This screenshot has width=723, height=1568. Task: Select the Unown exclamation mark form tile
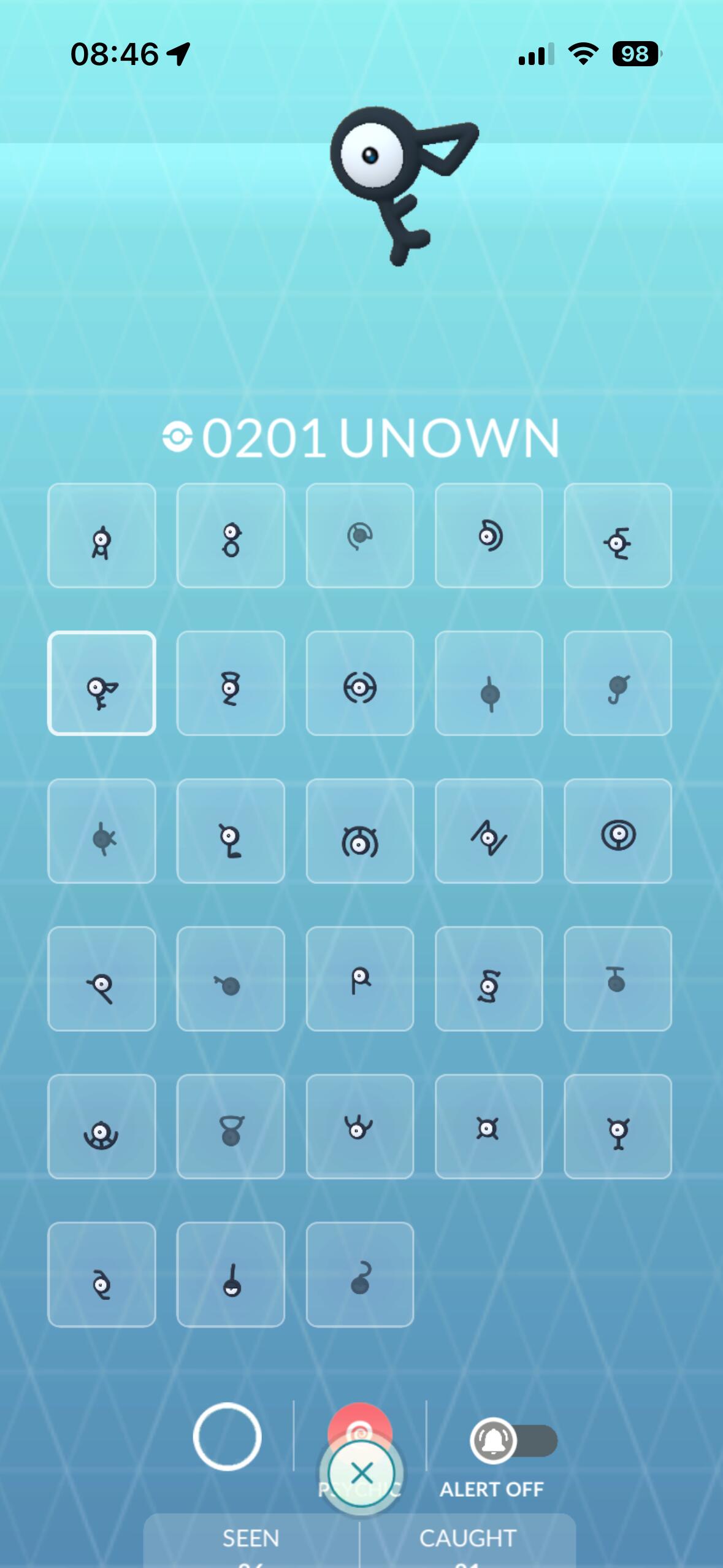(231, 1274)
